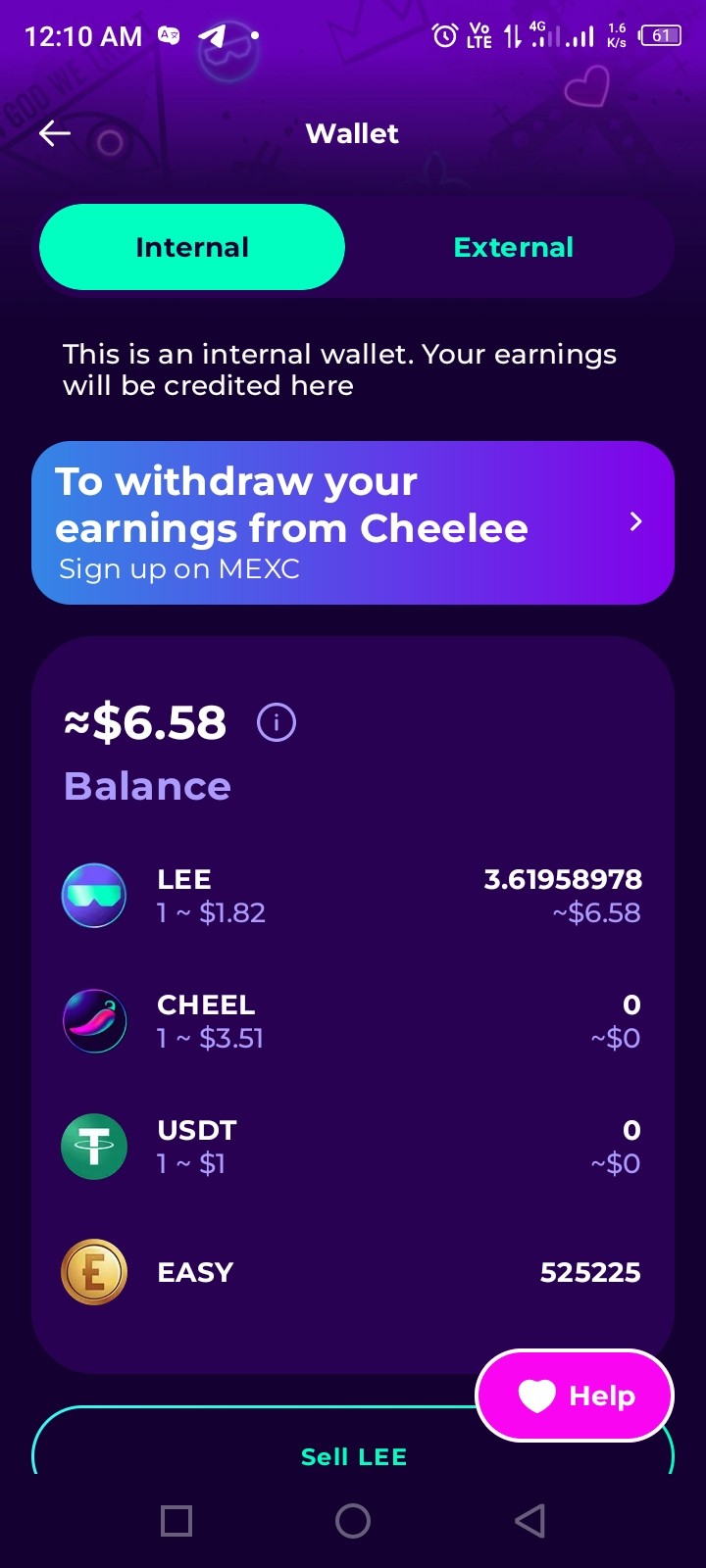706x1568 pixels.
Task: Open the CHEEL token row
Action: click(353, 1021)
